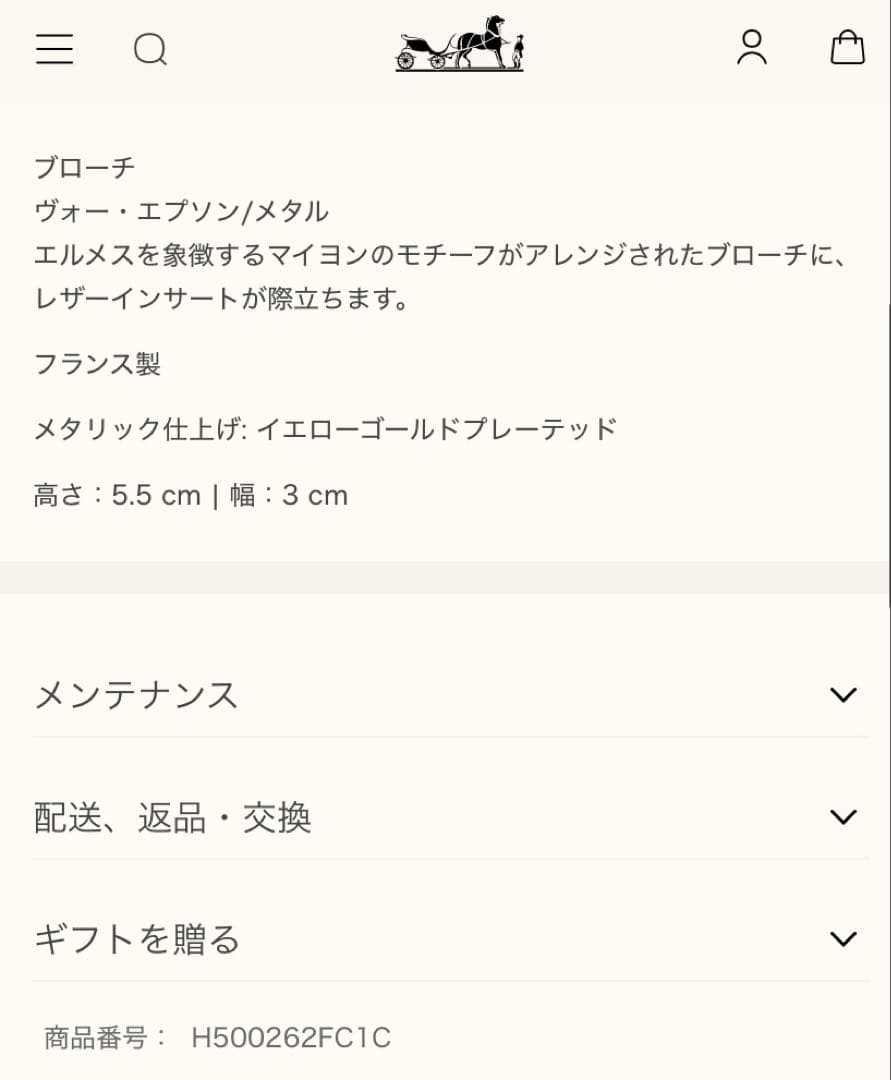Return to homepage via the carriage emblem

(x=459, y=45)
